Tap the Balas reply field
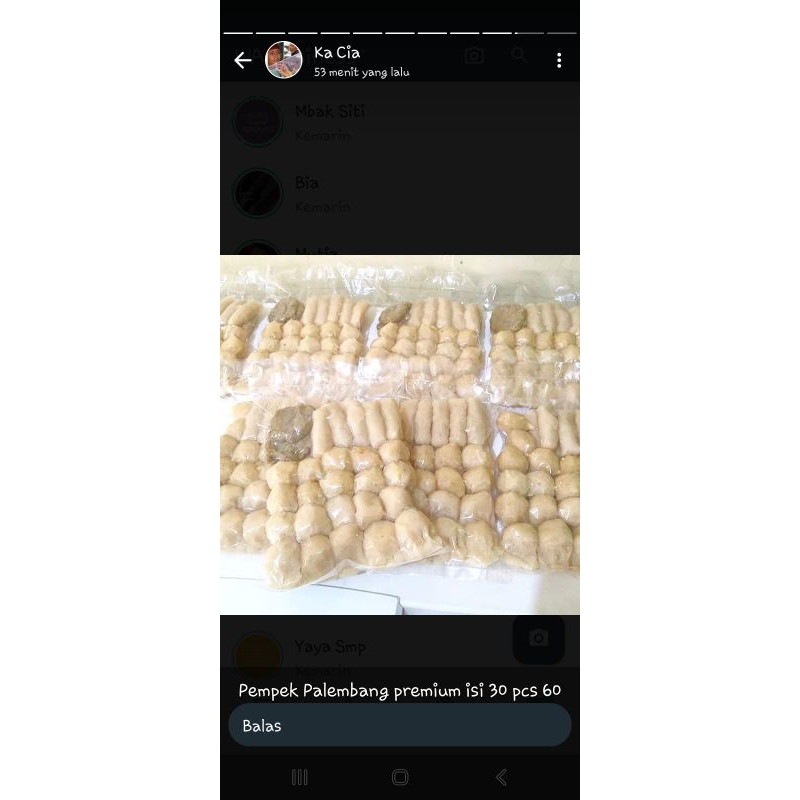800x800 pixels. tap(399, 725)
